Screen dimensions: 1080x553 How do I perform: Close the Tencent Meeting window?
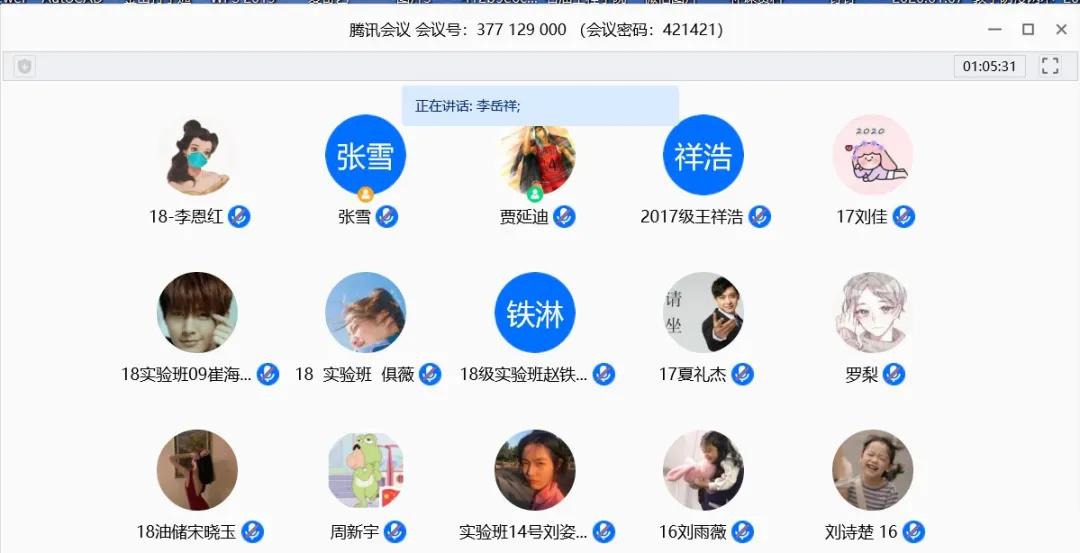coord(1061,30)
